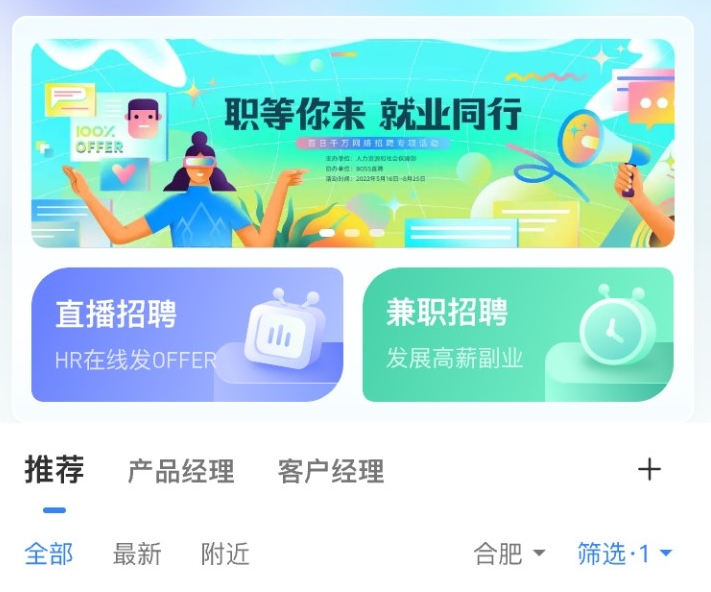Add a job preference with plus icon
The width and height of the screenshot is (711, 592).
tap(650, 469)
